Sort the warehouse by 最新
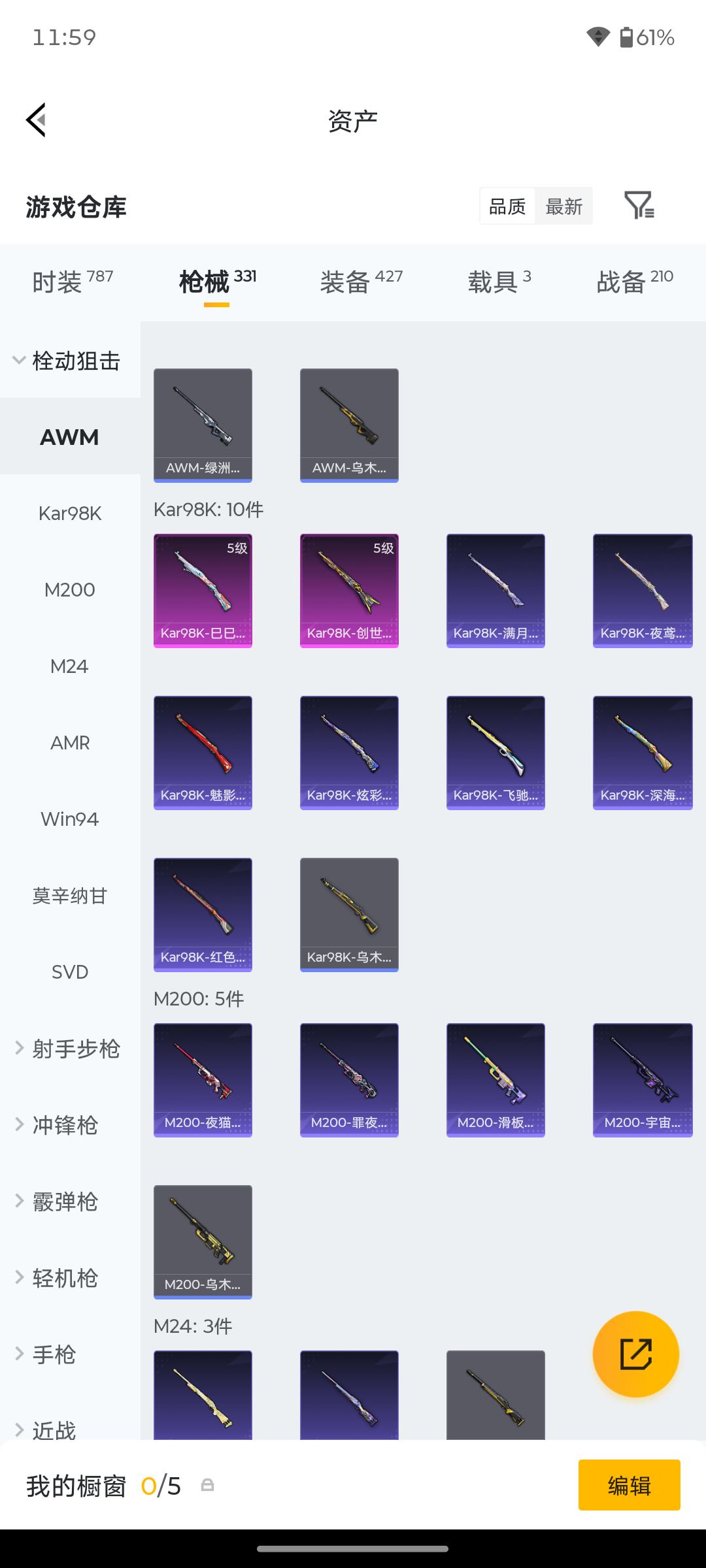 click(x=563, y=206)
